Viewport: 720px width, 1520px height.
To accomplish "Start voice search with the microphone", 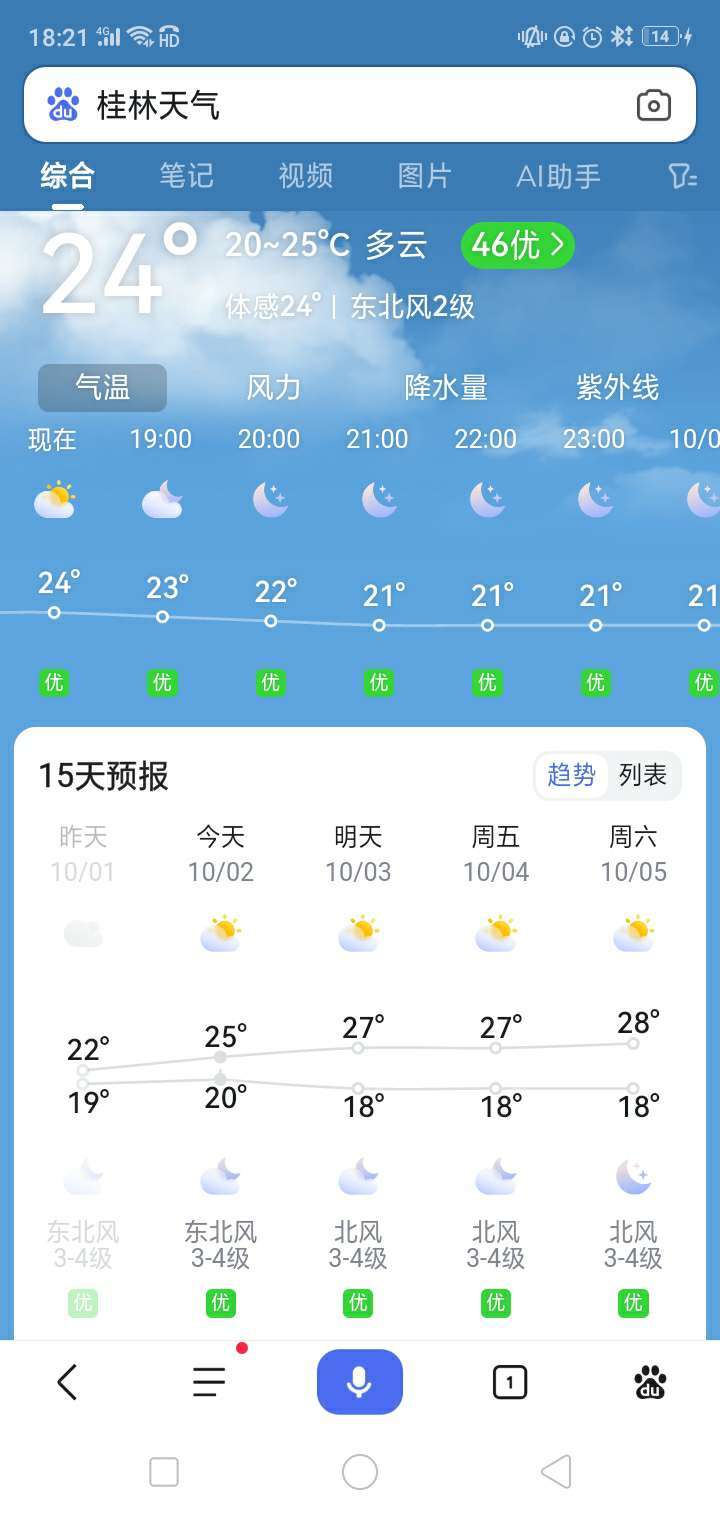I will (360, 1382).
